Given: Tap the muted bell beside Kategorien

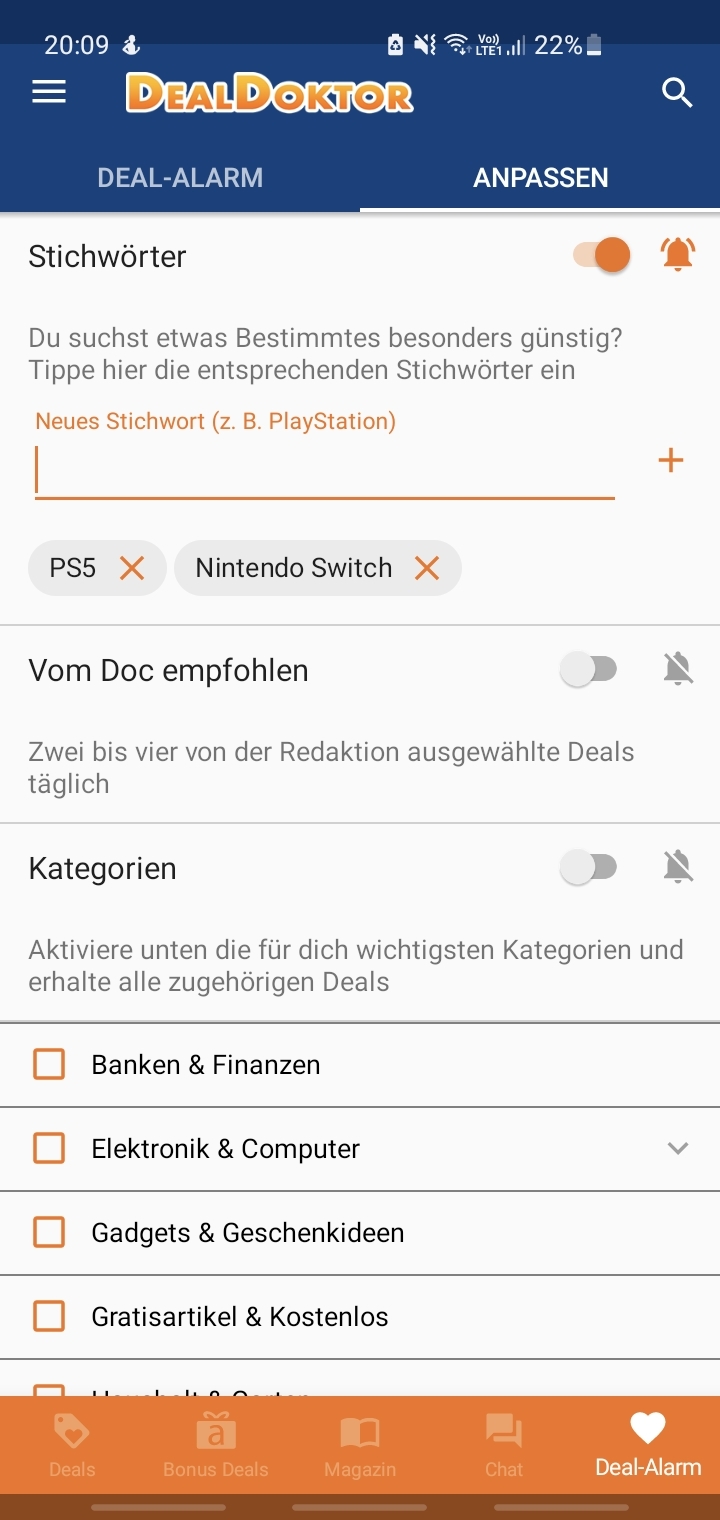Looking at the screenshot, I should pyautogui.click(x=678, y=867).
